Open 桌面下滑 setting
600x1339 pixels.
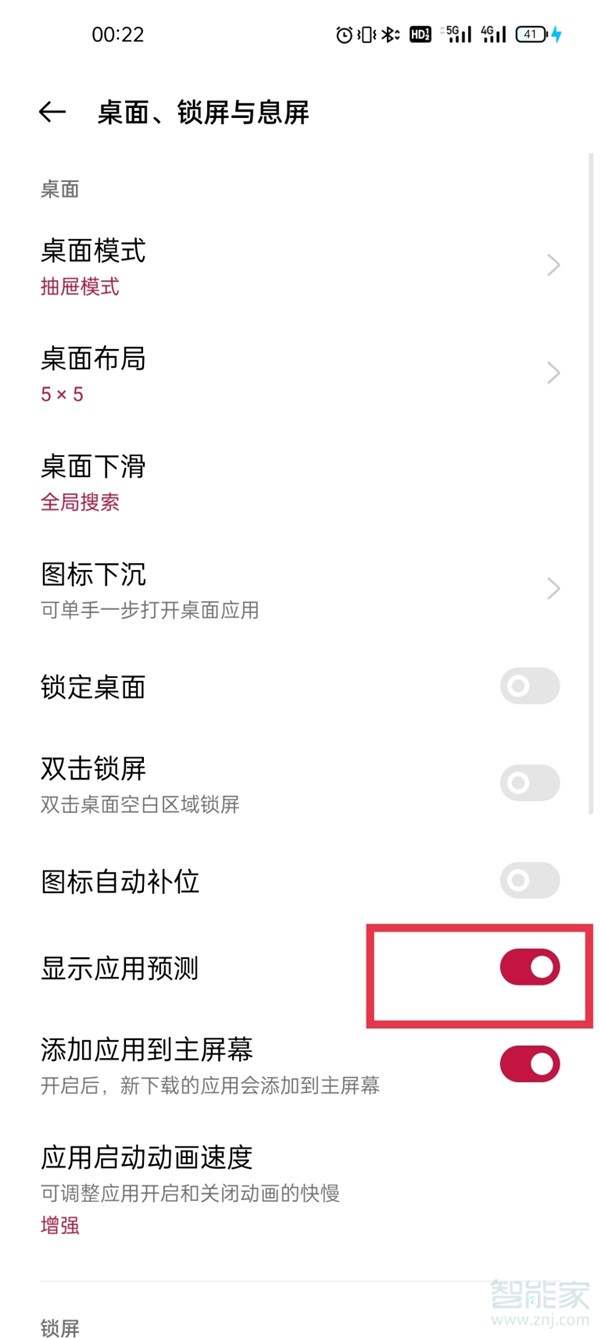pyautogui.click(x=300, y=482)
